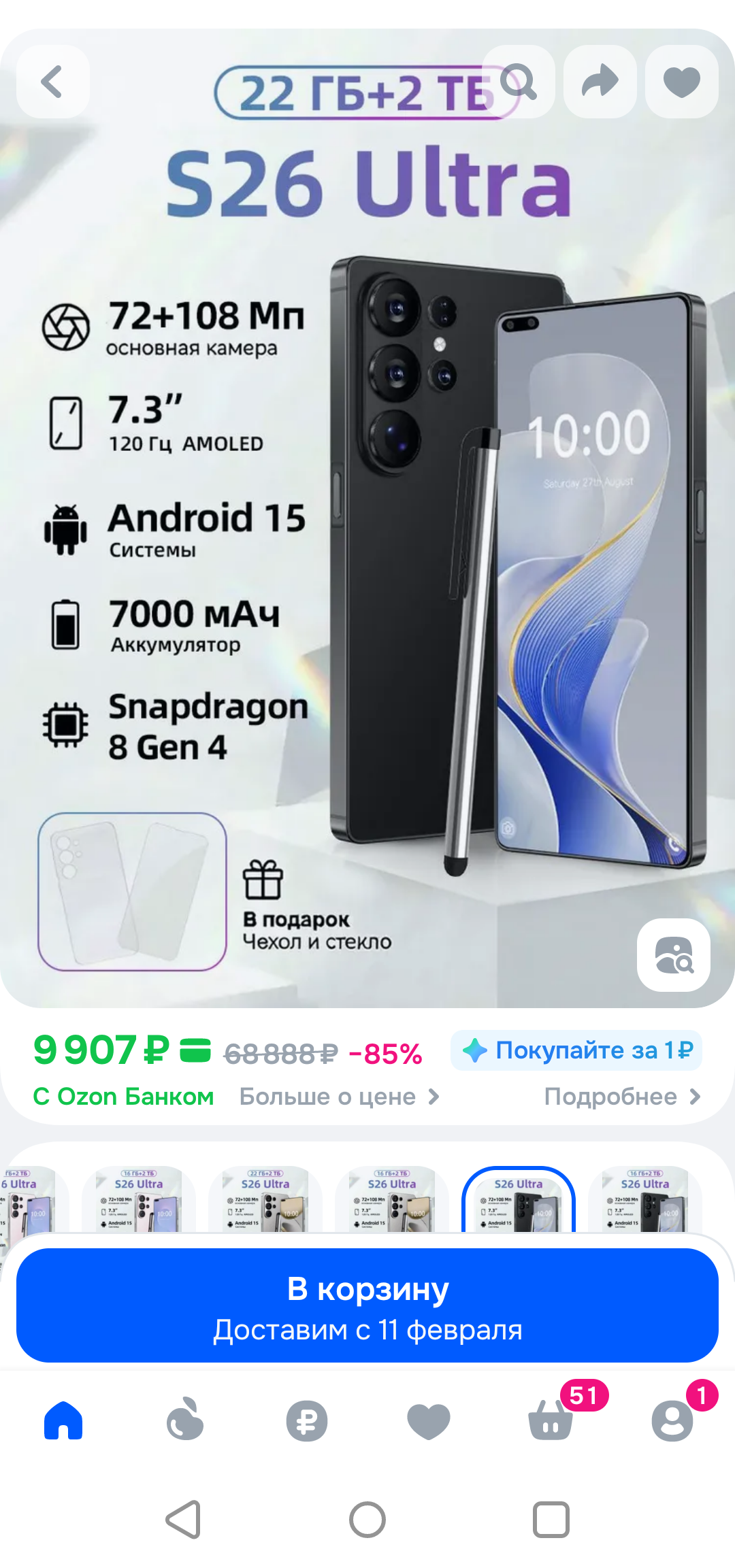Select the highlighted black S26 Ultra variant
735x1568 pixels.
tap(519, 1201)
